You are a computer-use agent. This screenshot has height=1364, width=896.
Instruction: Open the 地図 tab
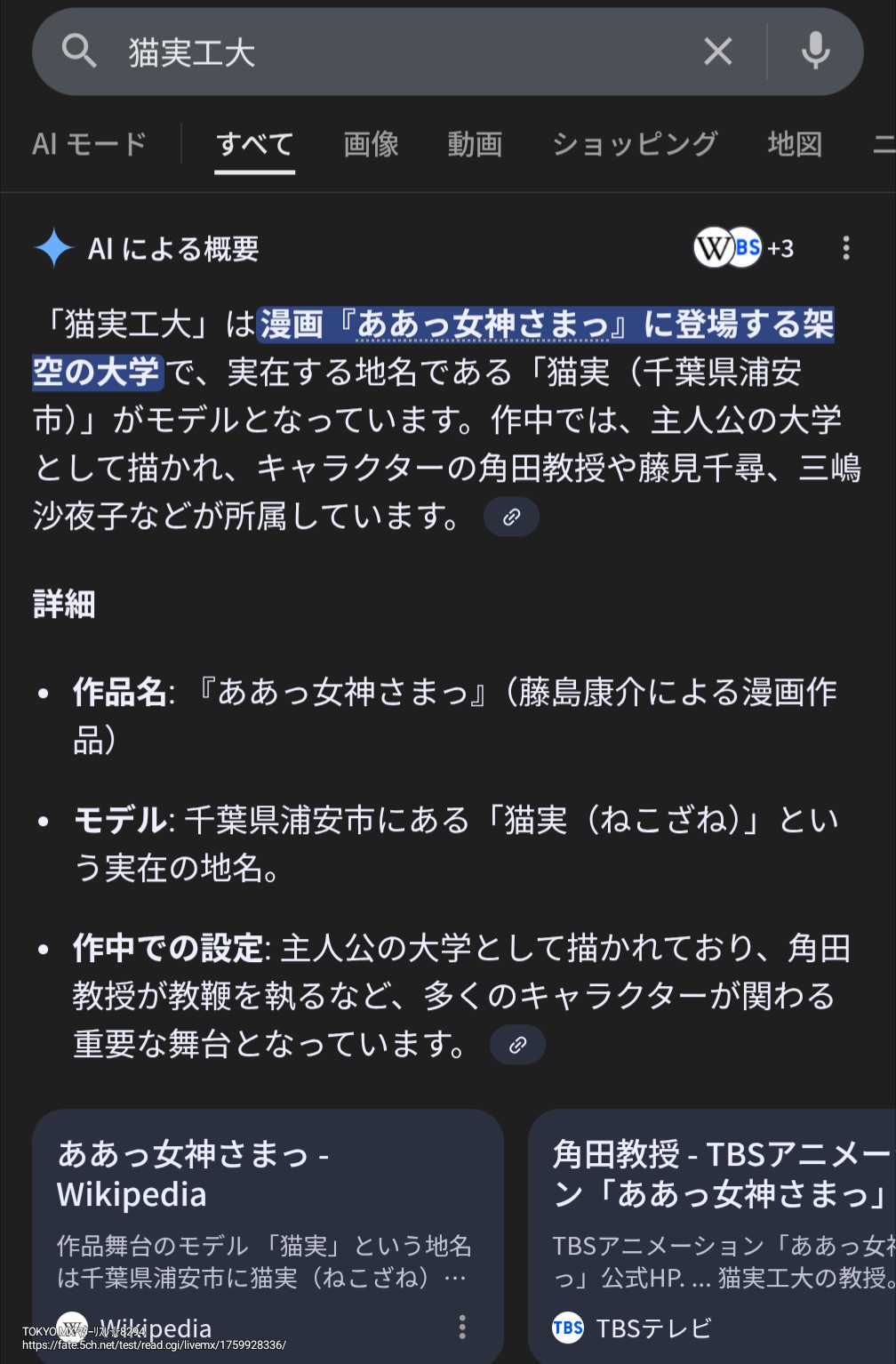click(x=795, y=144)
